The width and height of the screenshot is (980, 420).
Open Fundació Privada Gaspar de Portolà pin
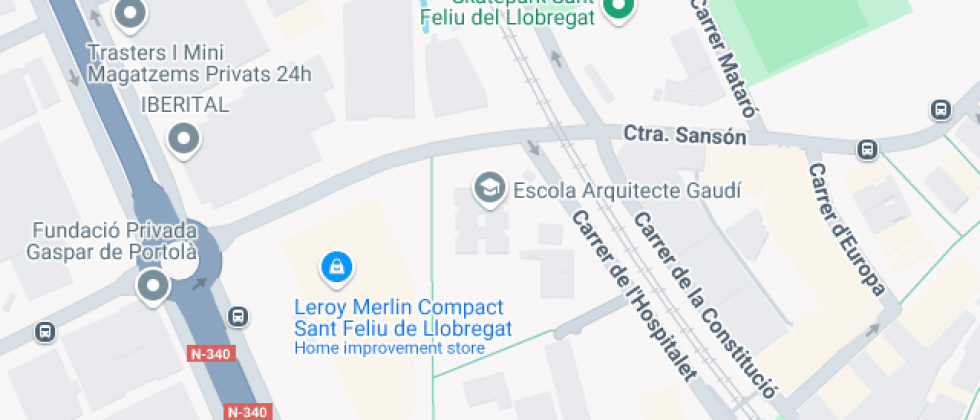pos(153,287)
